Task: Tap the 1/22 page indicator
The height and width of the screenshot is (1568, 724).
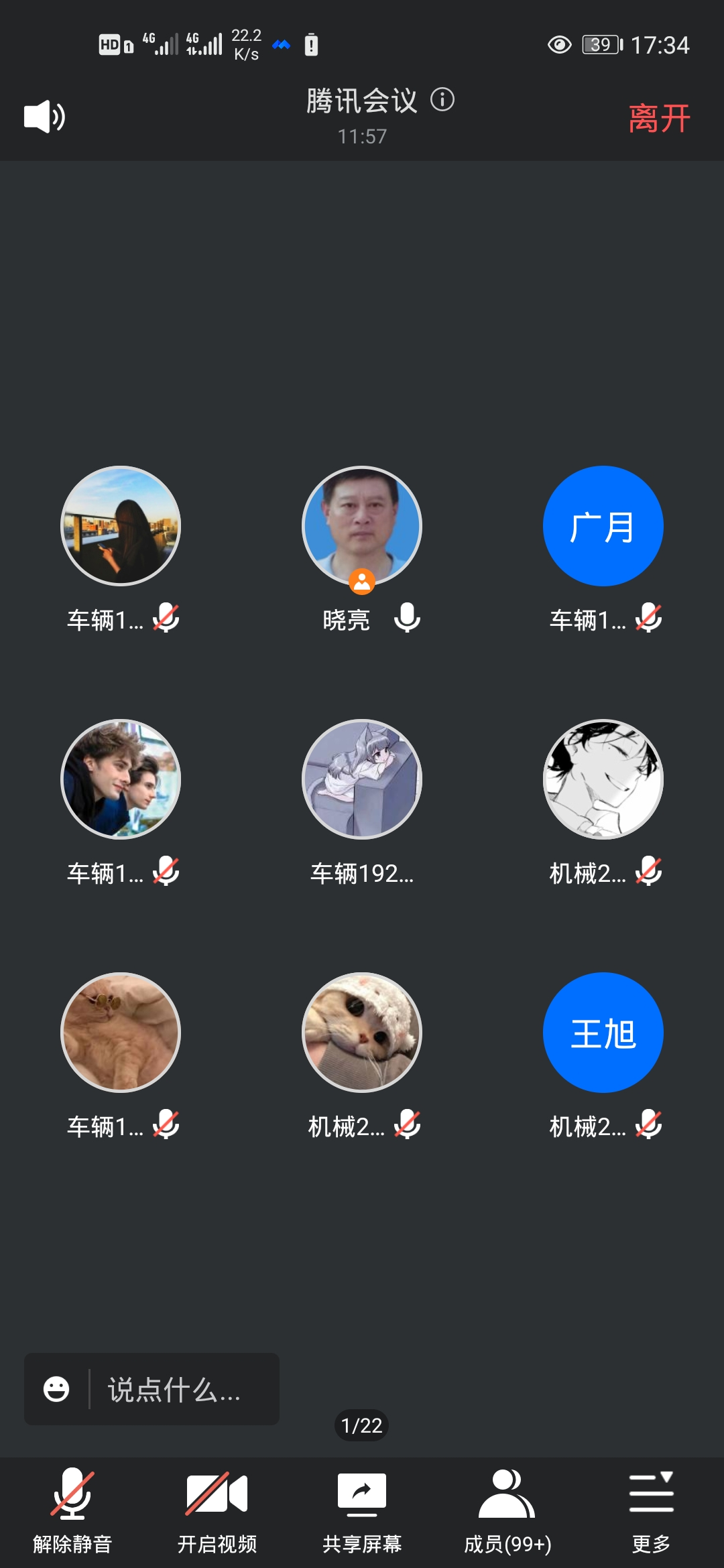Action: click(x=362, y=1425)
